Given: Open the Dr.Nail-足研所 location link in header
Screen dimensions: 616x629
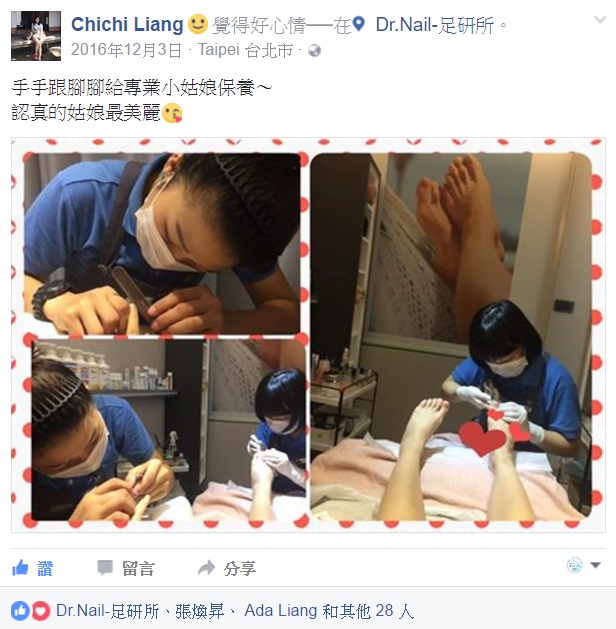Looking at the screenshot, I should click(435, 24).
